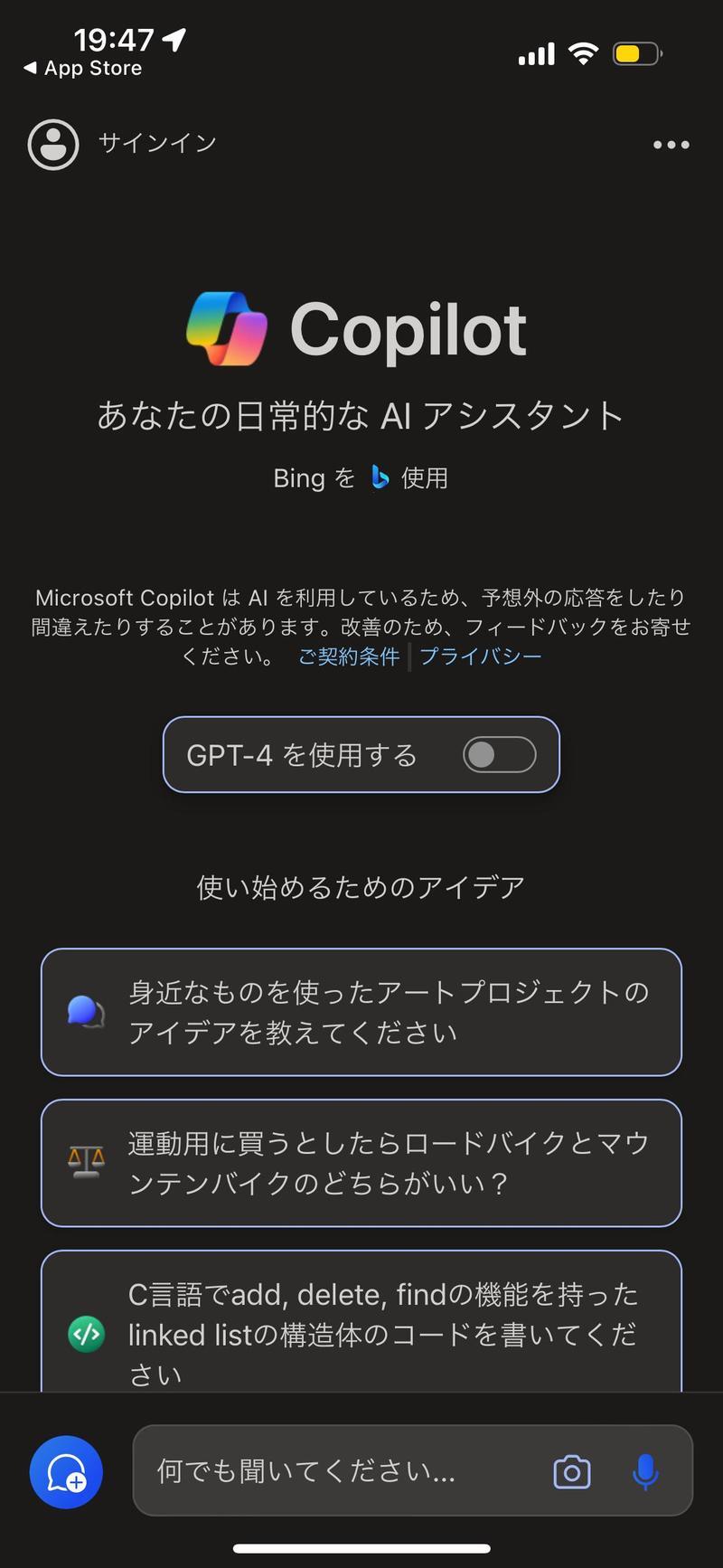This screenshot has height=1568, width=723.
Task: Select the art project idea suggestion card
Action: [361, 1012]
